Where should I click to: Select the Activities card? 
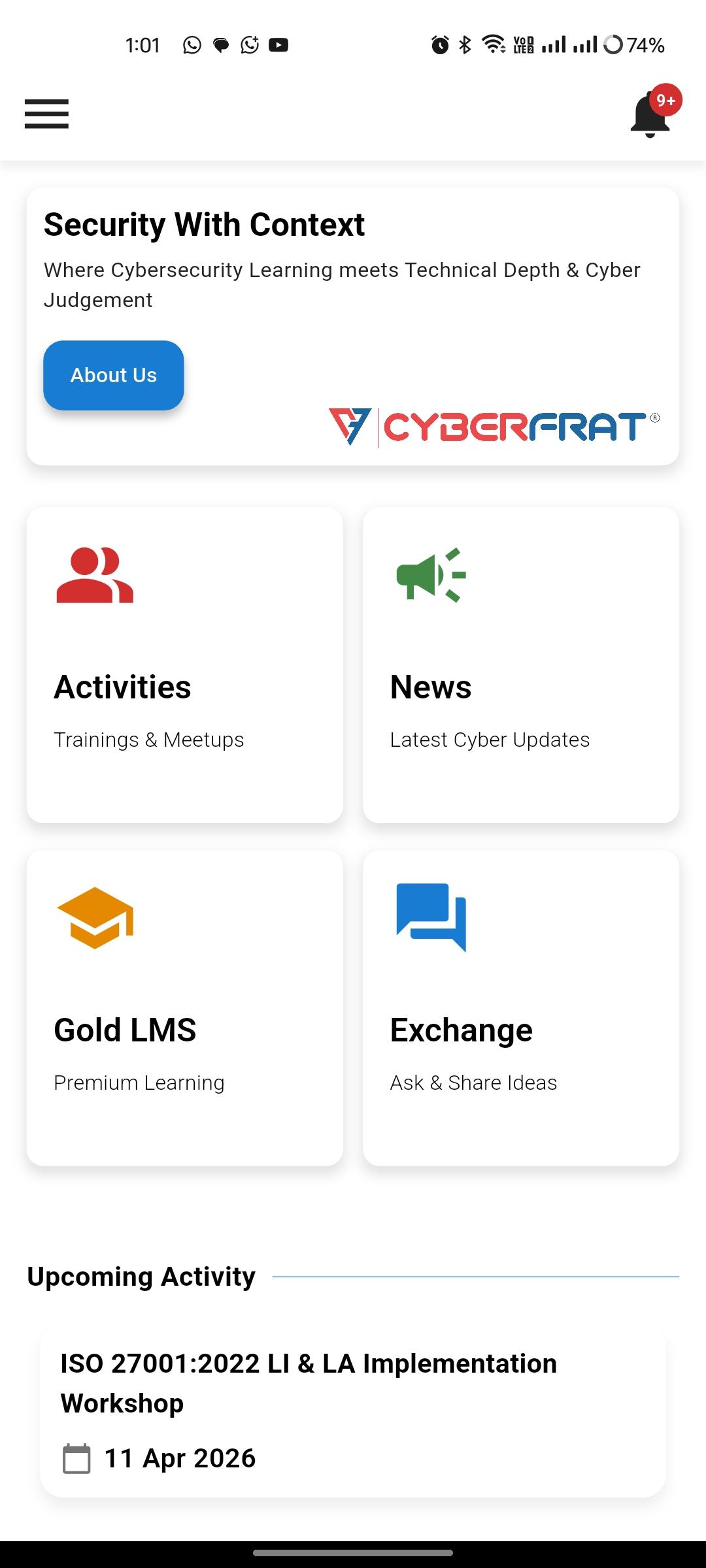(186, 663)
